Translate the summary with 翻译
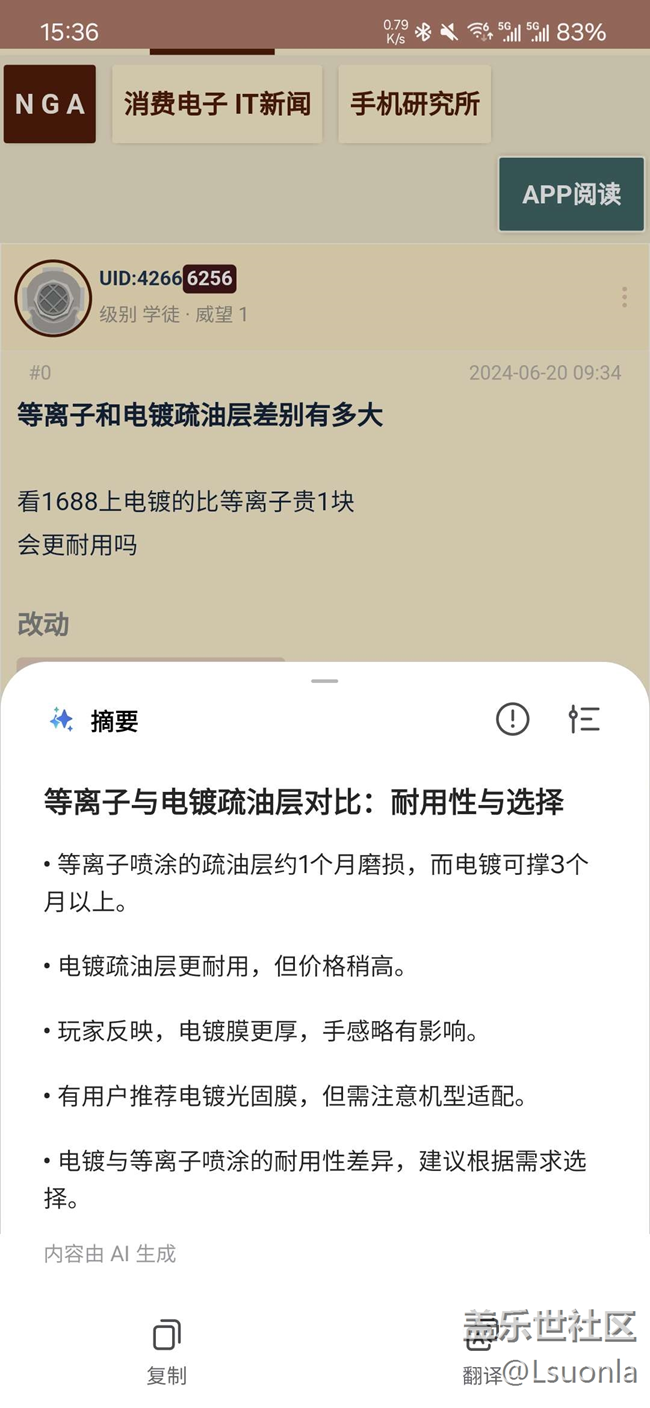 tap(482, 1351)
